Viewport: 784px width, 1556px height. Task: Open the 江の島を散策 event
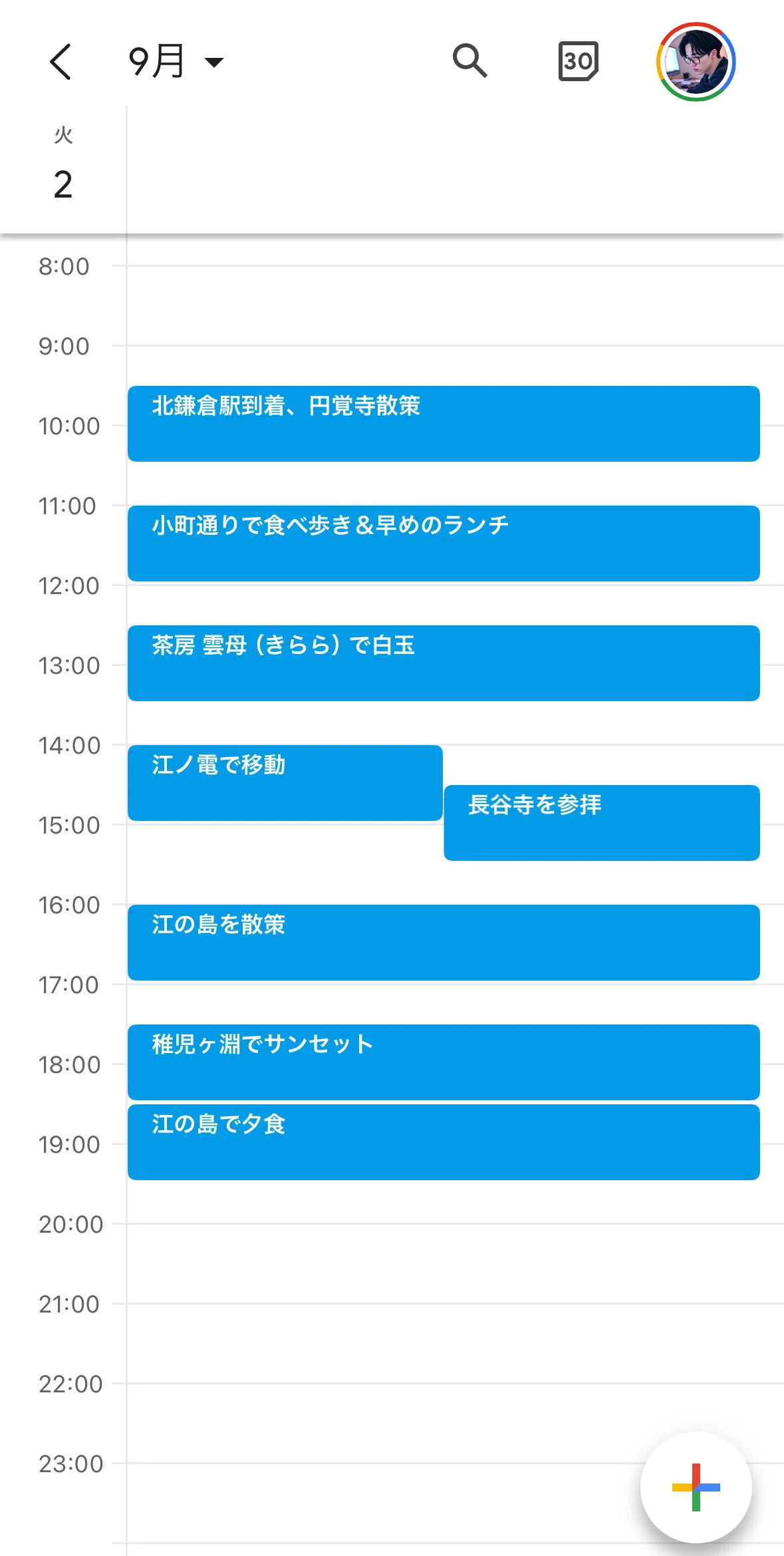[444, 943]
